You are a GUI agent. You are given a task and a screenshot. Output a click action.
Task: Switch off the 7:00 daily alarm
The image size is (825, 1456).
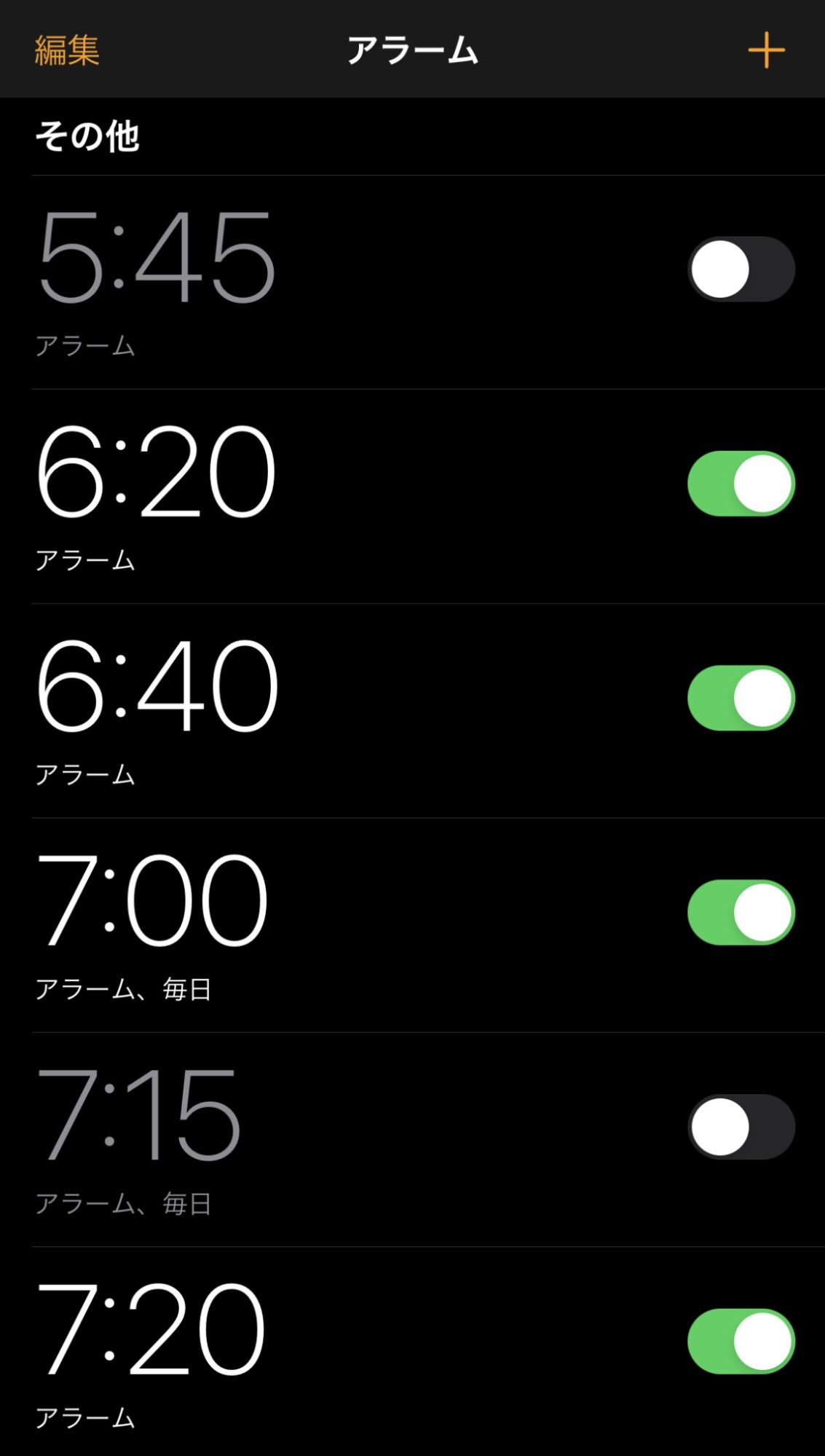pyautogui.click(x=741, y=912)
